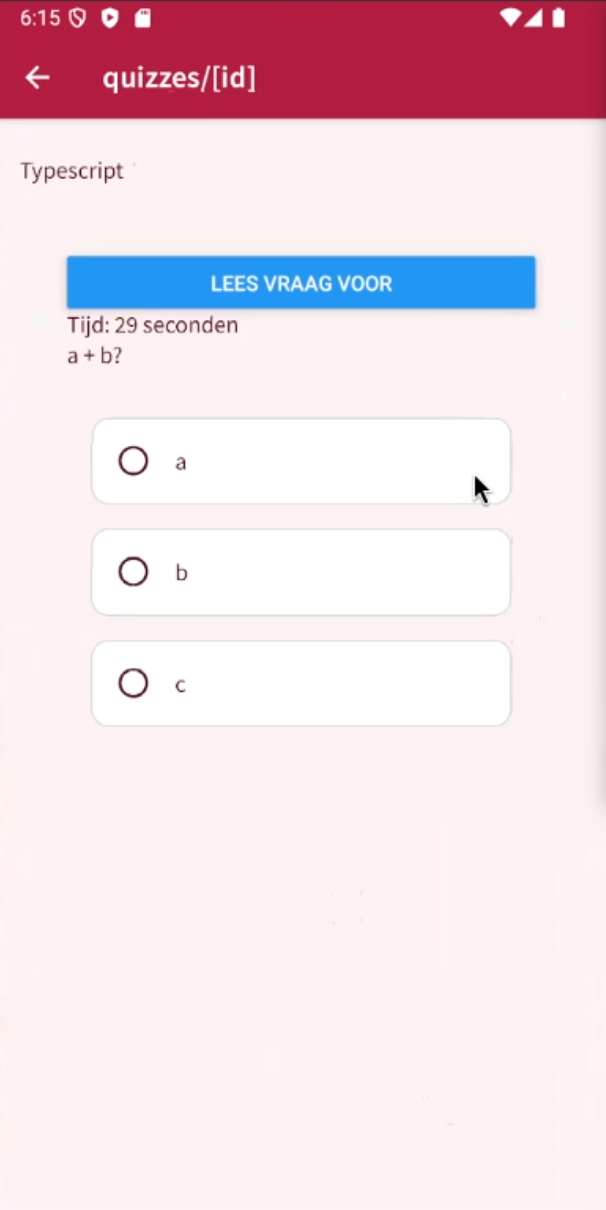The width and height of the screenshot is (606, 1210).
Task: Go back using the header arrow
Action: point(38,78)
